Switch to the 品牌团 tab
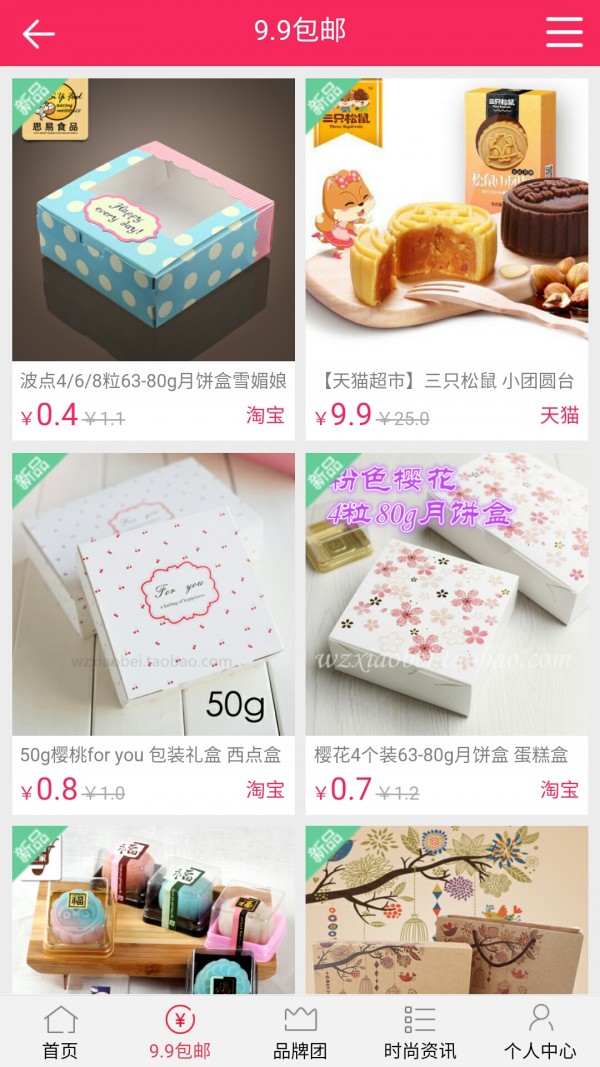Screen dimensions: 600x1067 (300, 1032)
